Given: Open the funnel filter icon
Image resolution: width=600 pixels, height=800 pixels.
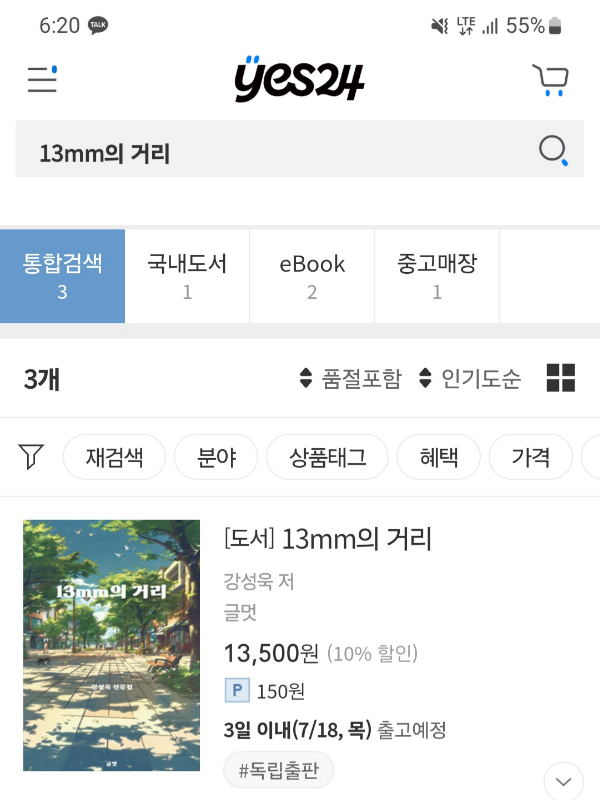Looking at the screenshot, I should pyautogui.click(x=31, y=458).
